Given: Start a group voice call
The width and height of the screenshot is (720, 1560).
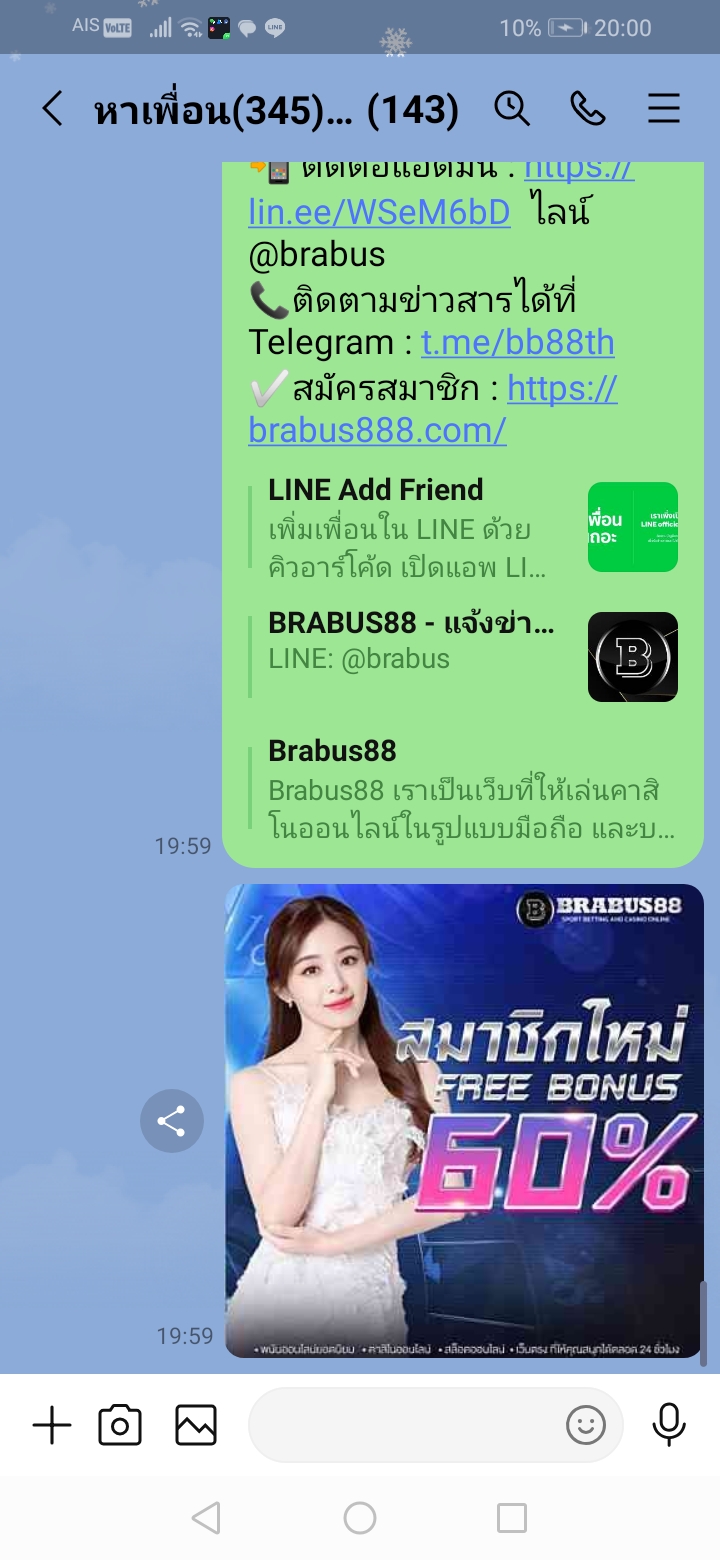Looking at the screenshot, I should [x=588, y=109].
